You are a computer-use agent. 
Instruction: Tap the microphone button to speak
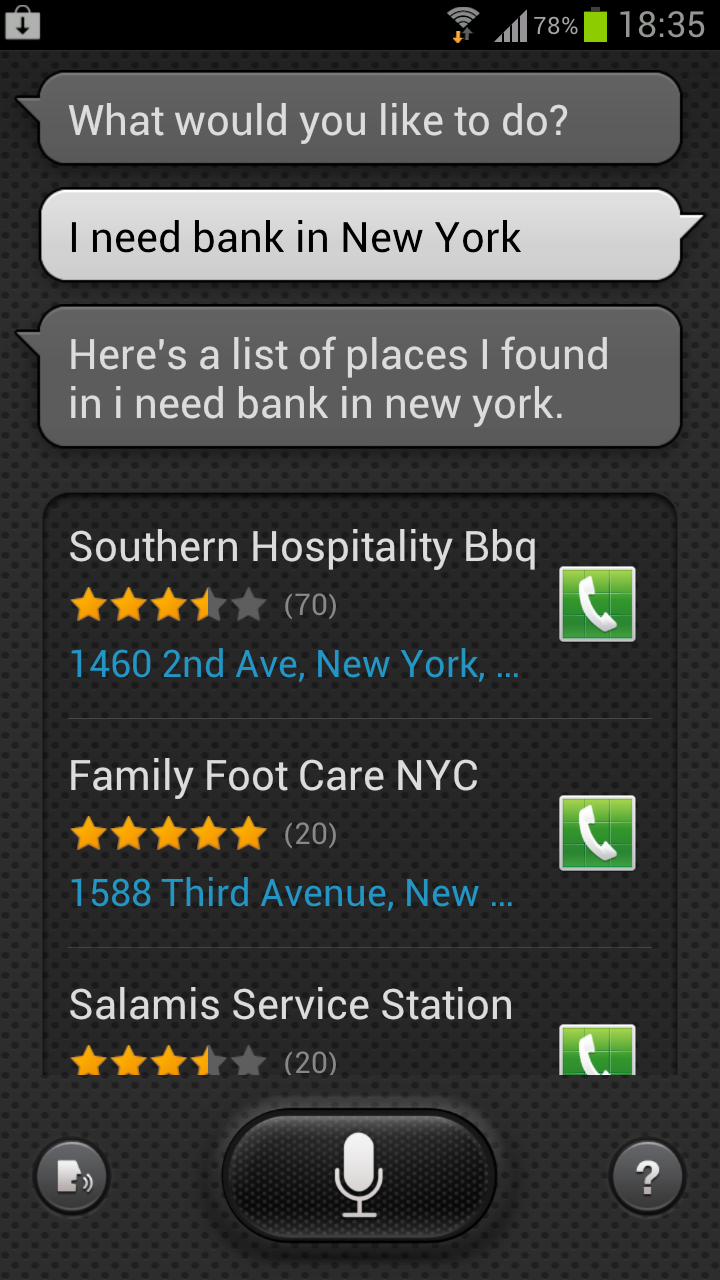(x=359, y=1175)
